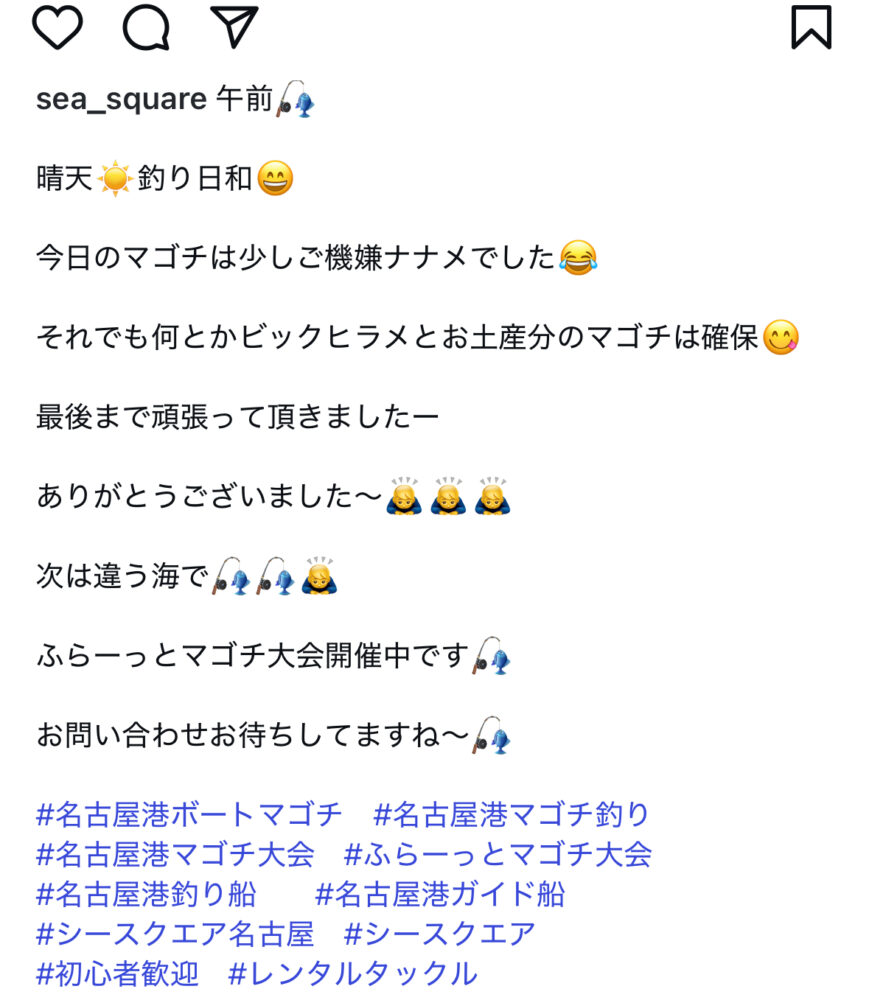Image resolution: width=869 pixels, height=1000 pixels.
Task: Open hashtag #名古屋港マゴチ大会
Action: (175, 854)
